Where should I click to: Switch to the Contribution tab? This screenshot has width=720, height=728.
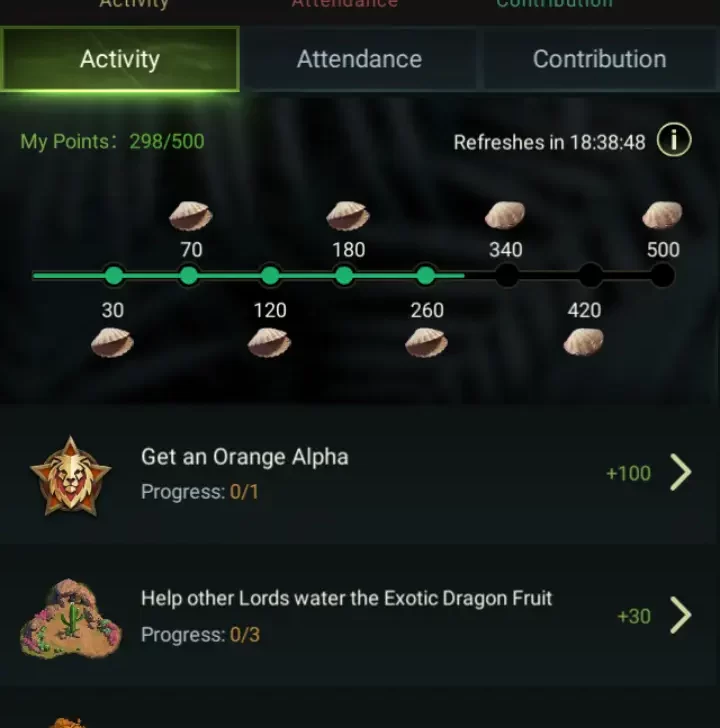[x=599, y=60]
